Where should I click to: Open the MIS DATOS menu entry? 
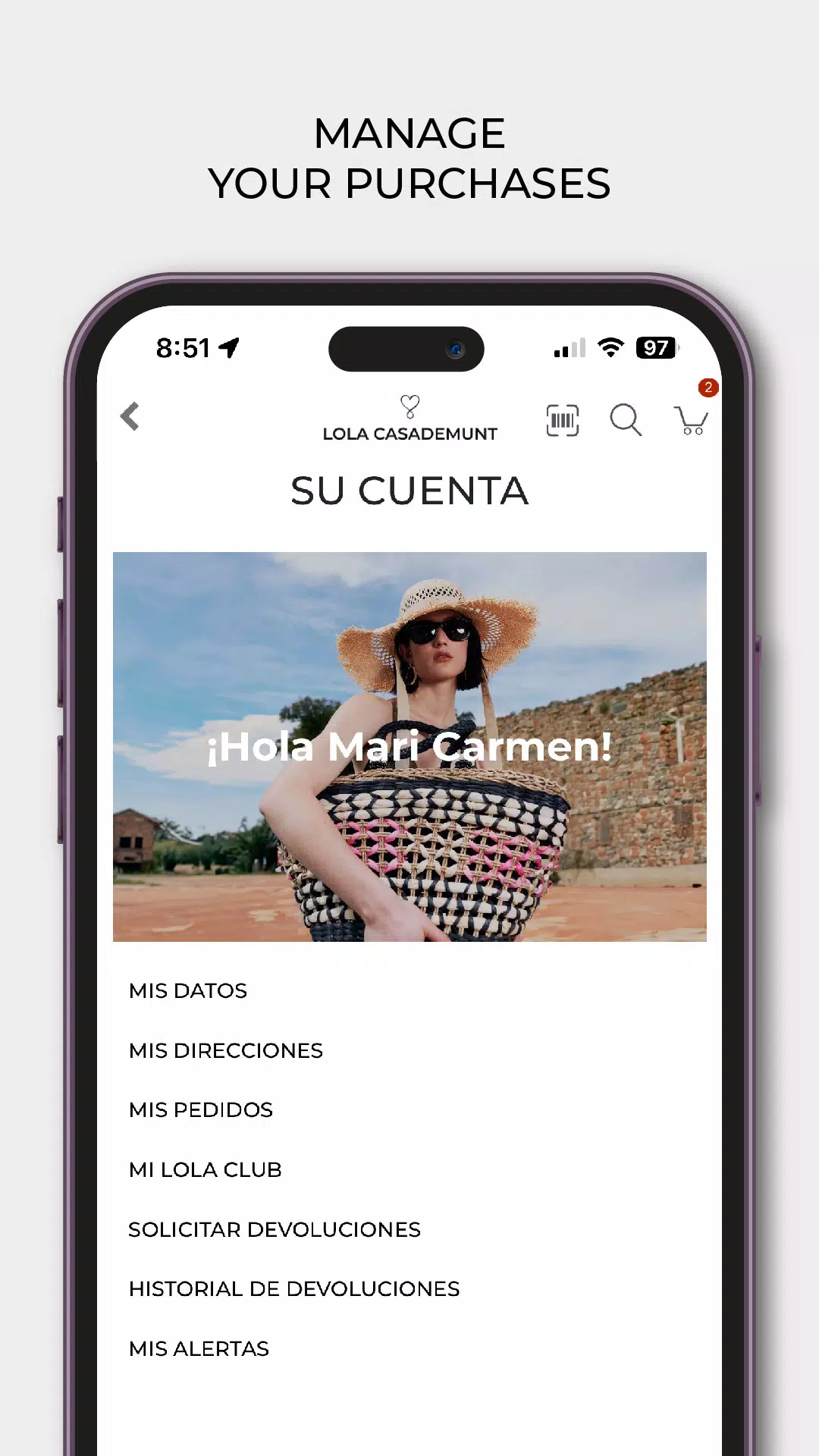click(x=187, y=990)
